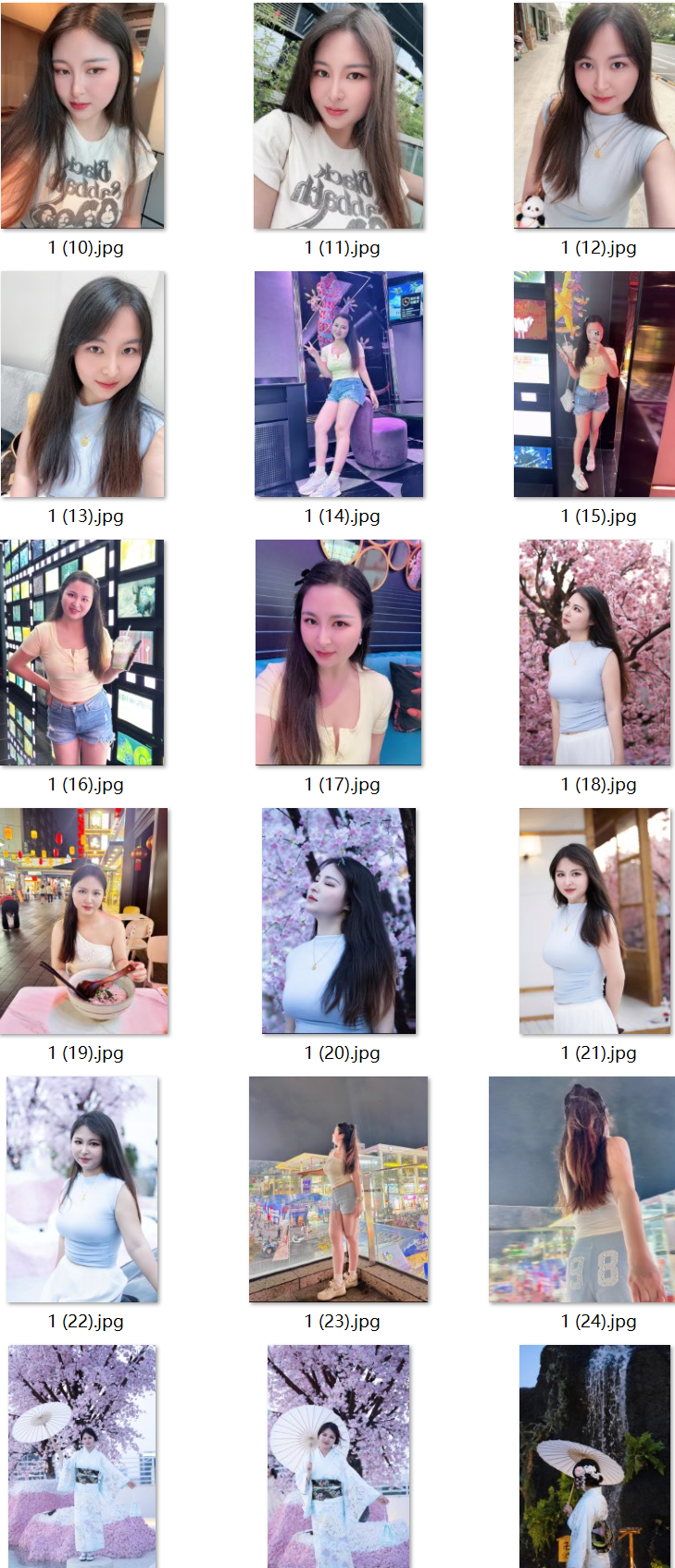
Task: Open file 1 (19).jpg
Action: coord(83,921)
